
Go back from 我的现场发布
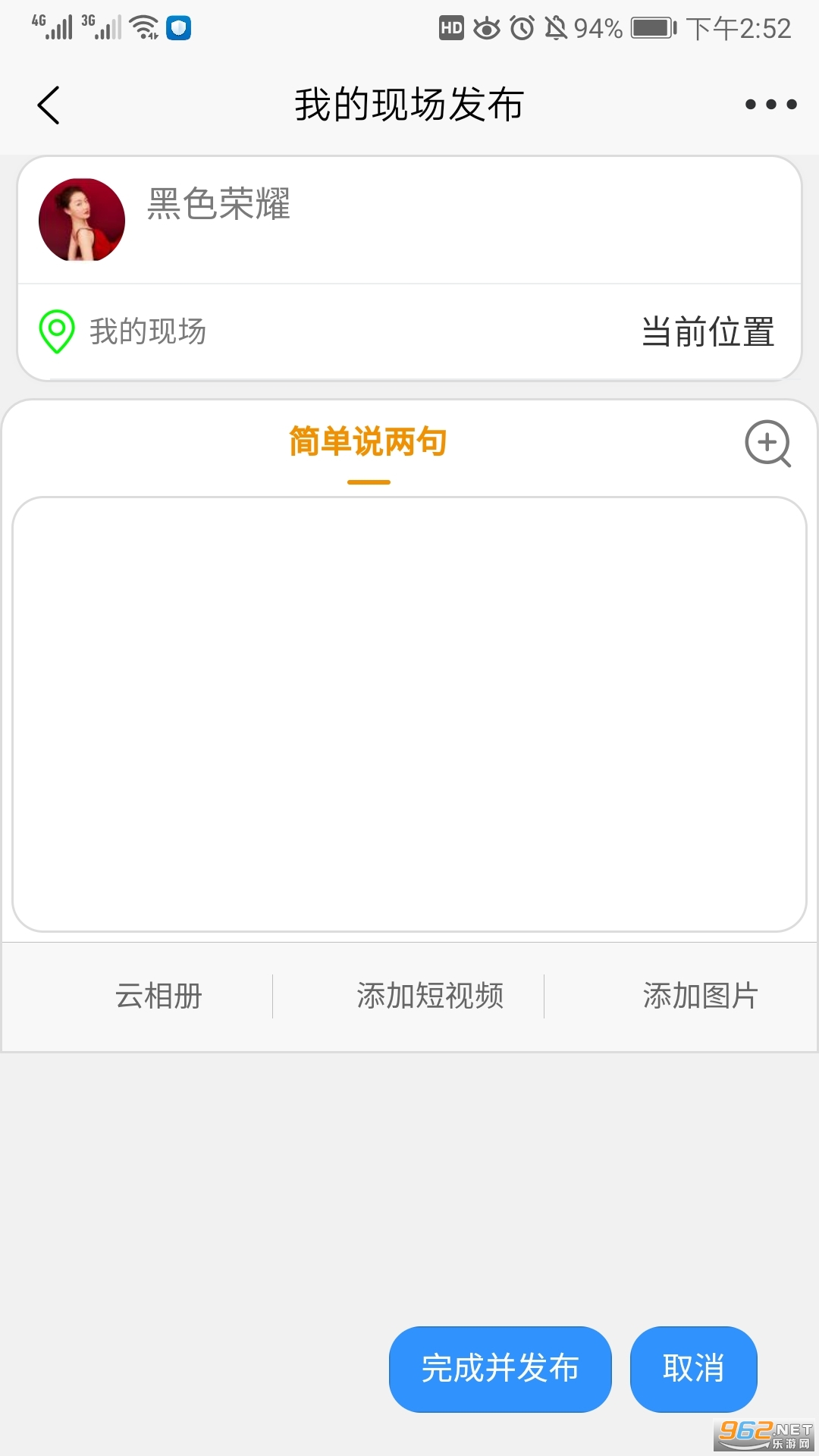[49, 105]
